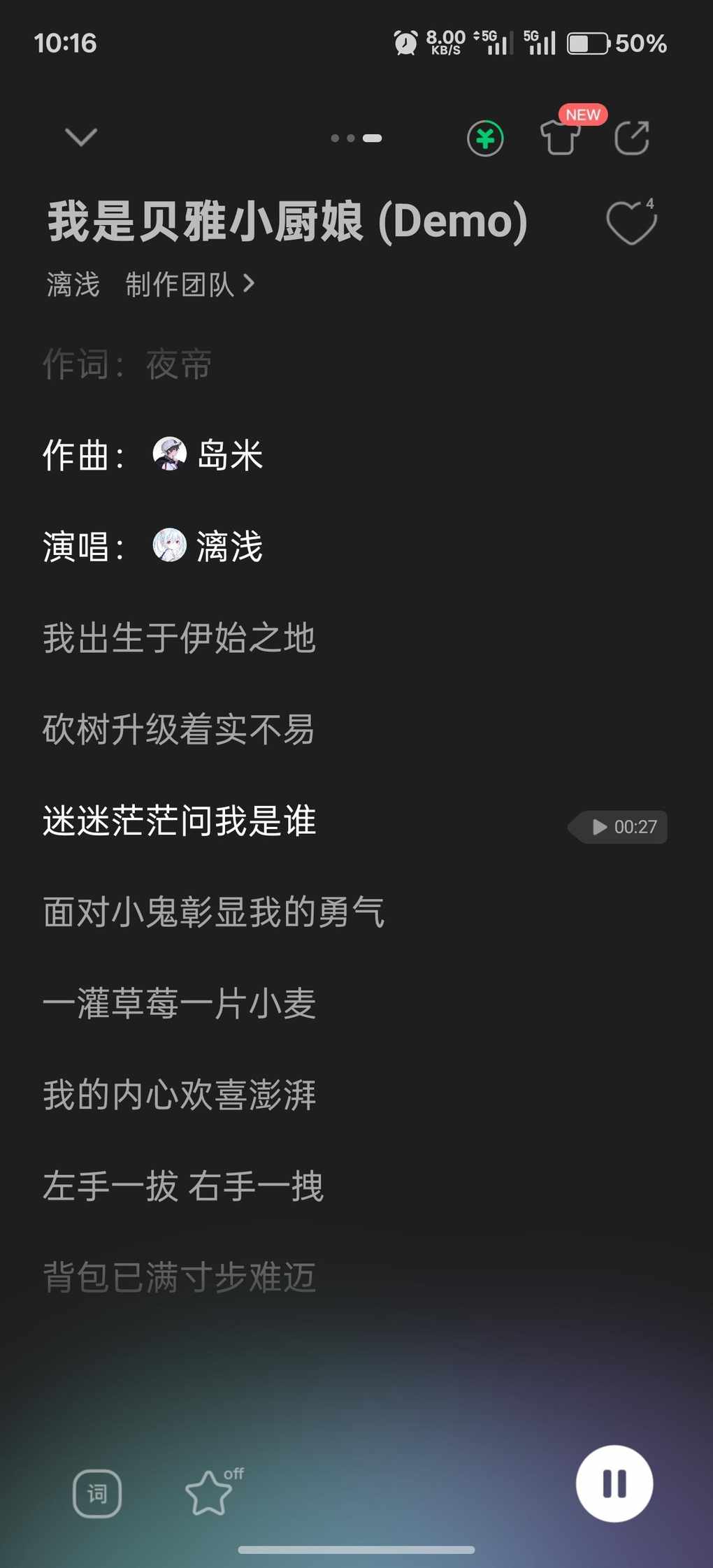The width and height of the screenshot is (713, 1568).
Task: Like the song with the heart icon
Action: pos(630,223)
